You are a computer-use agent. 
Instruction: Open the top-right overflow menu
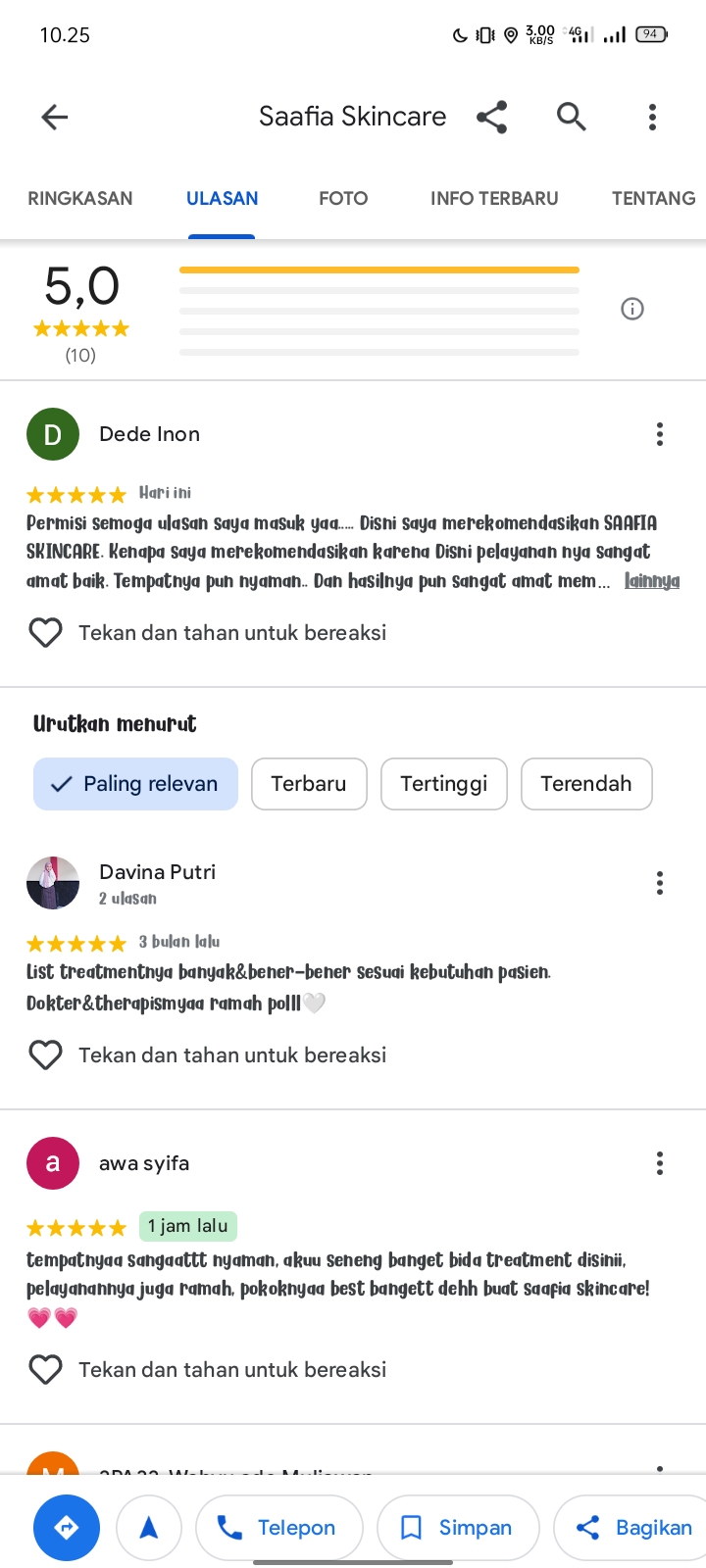pos(652,118)
